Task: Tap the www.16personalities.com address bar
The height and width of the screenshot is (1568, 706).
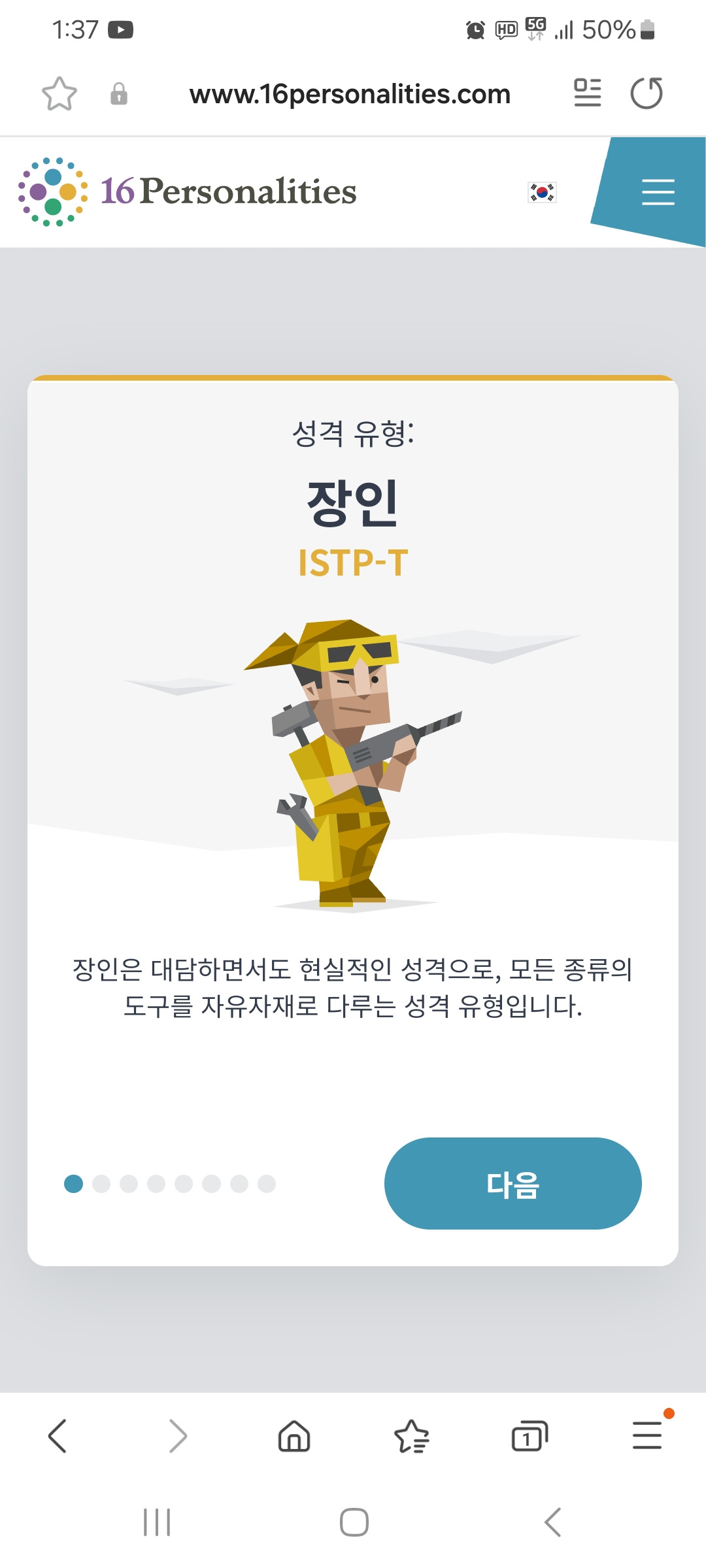Action: click(x=350, y=93)
